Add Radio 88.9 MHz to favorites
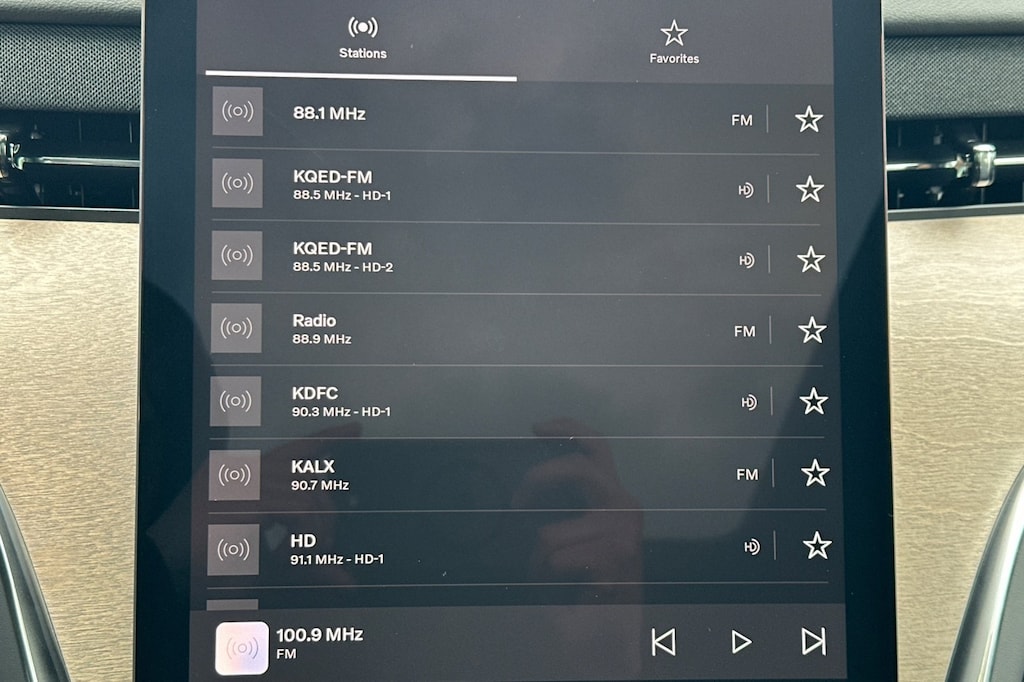The width and height of the screenshot is (1024, 682). [812, 330]
